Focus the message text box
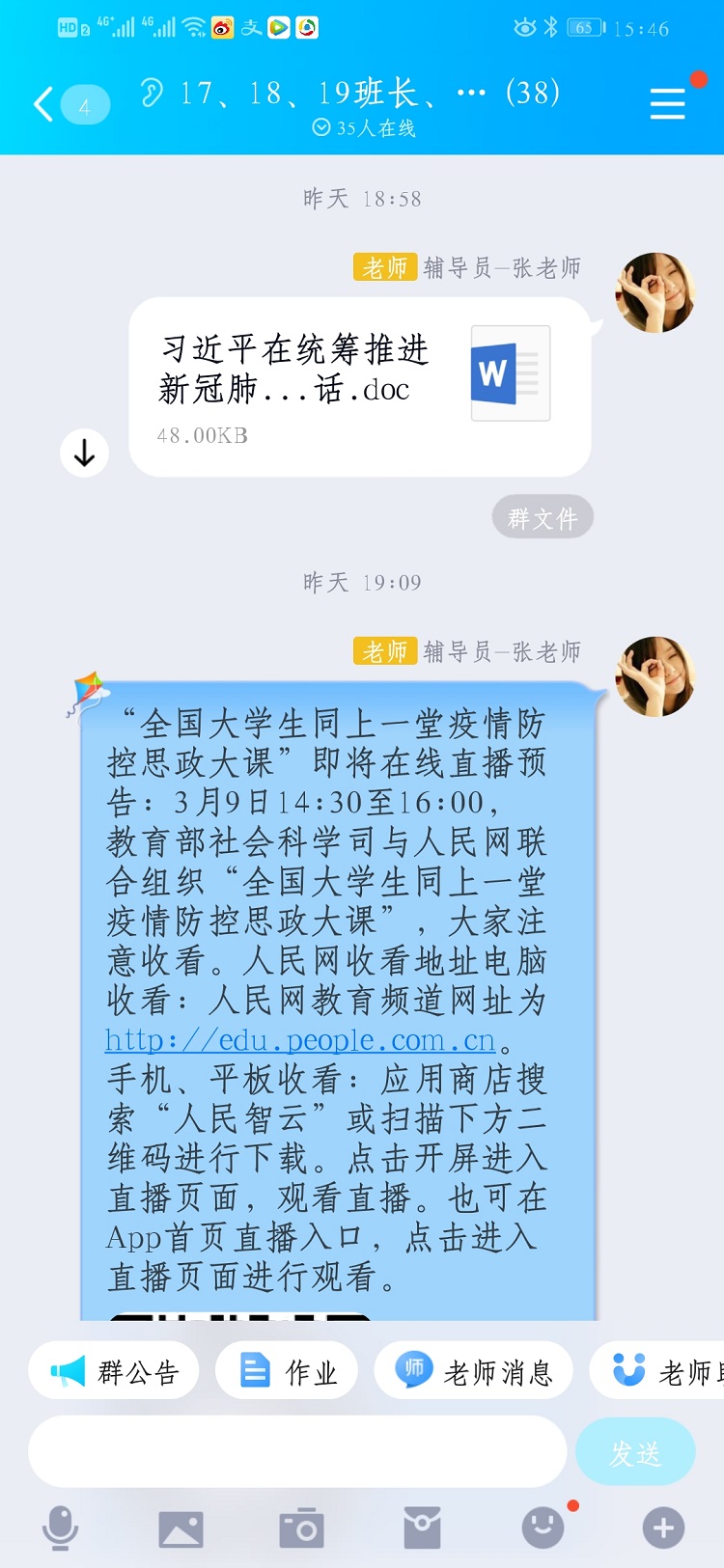 pos(297,1451)
